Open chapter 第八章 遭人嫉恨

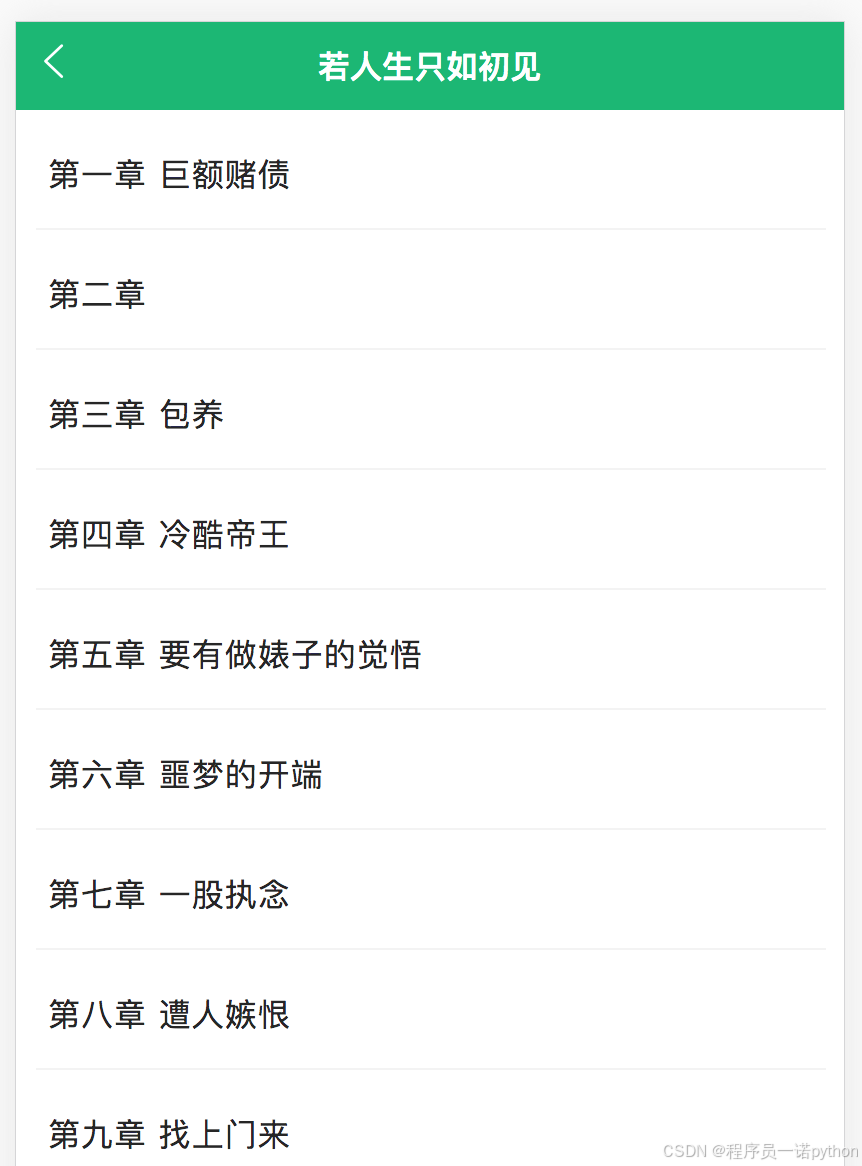pos(431,1015)
